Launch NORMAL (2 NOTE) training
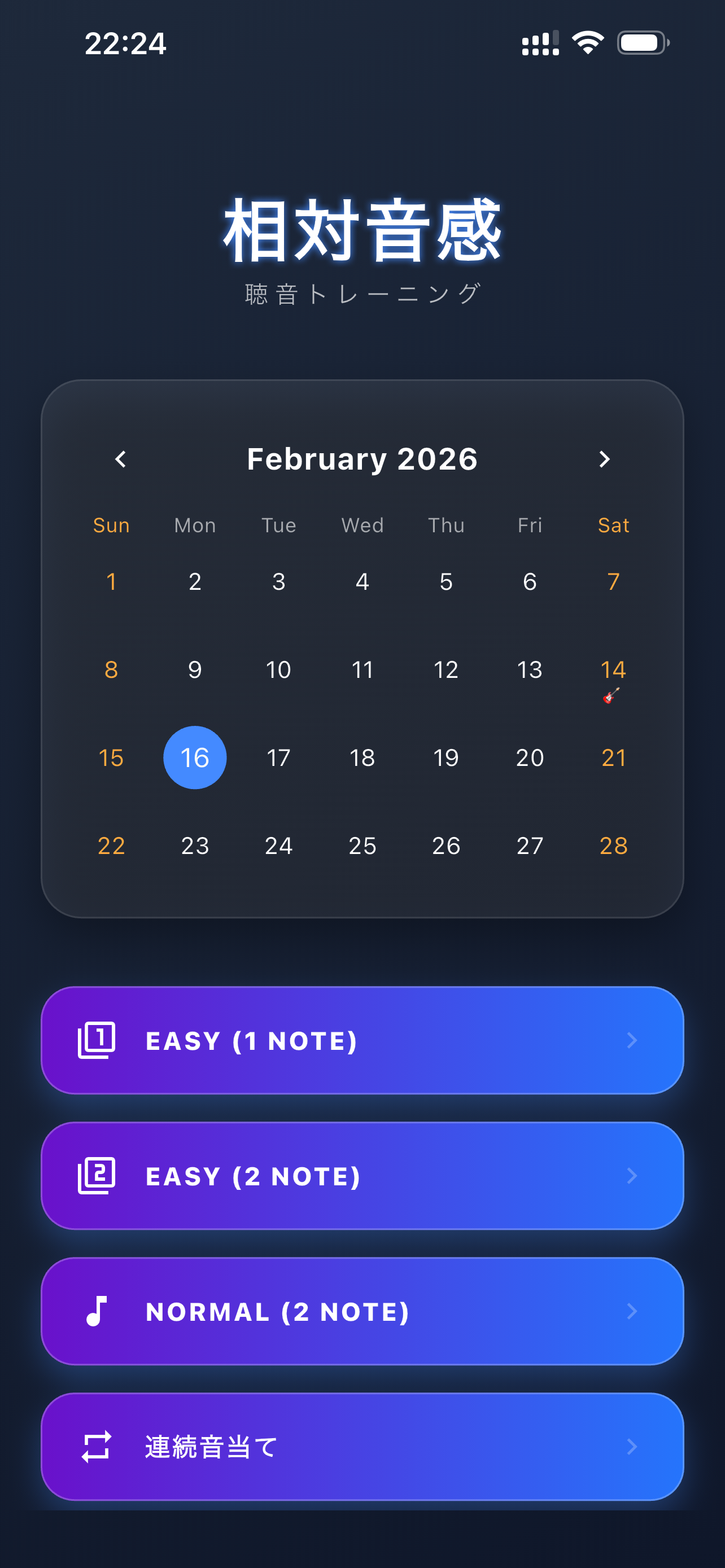Image resolution: width=725 pixels, height=1568 pixels. 362,1311
